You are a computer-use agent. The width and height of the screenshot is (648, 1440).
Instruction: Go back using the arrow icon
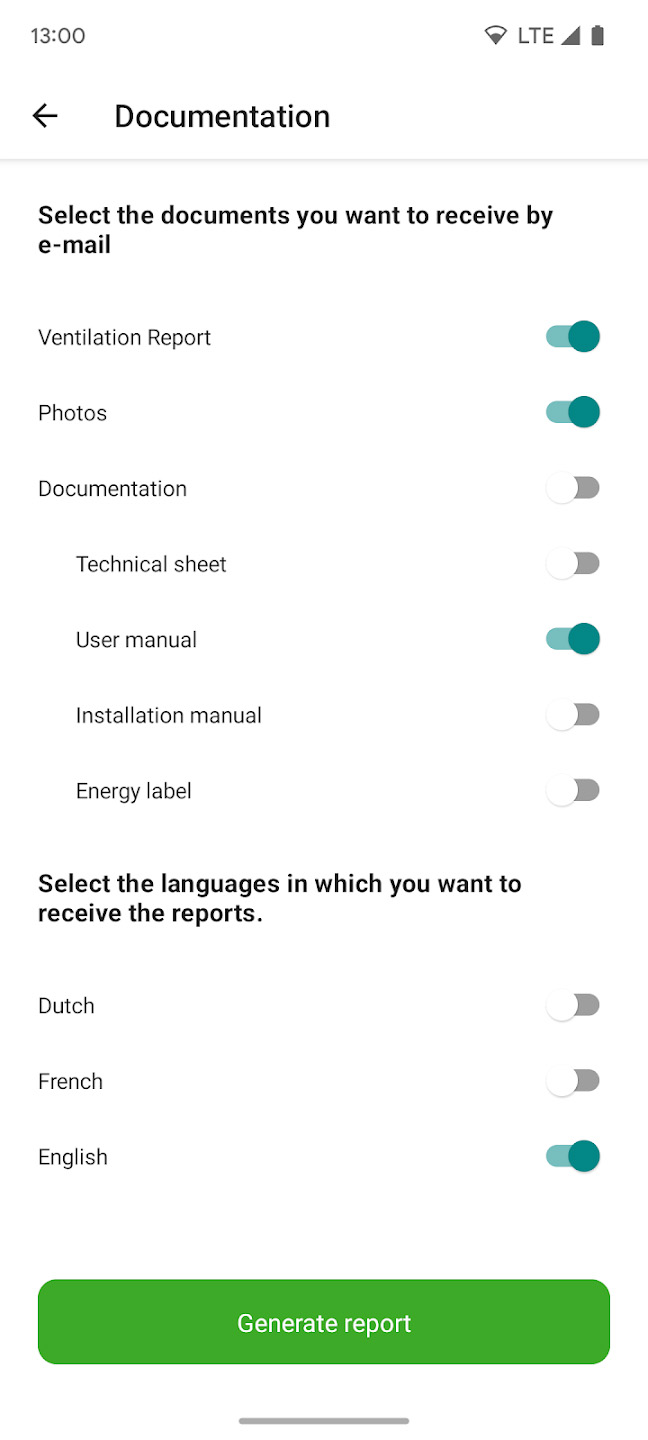pos(45,116)
